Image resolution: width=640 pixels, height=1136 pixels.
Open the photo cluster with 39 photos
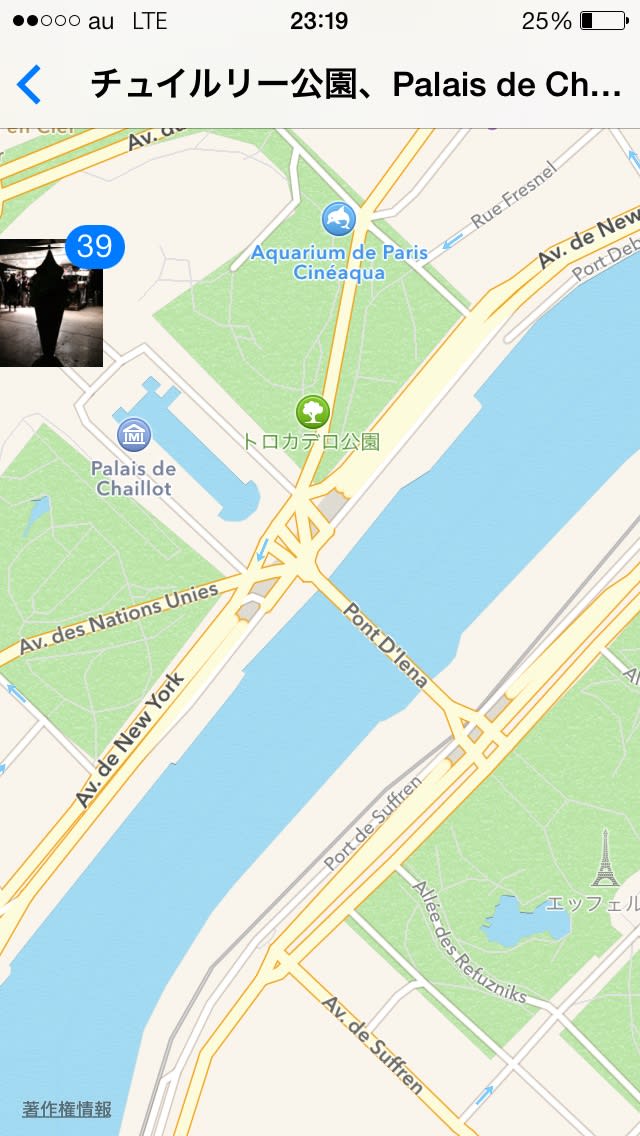point(50,303)
